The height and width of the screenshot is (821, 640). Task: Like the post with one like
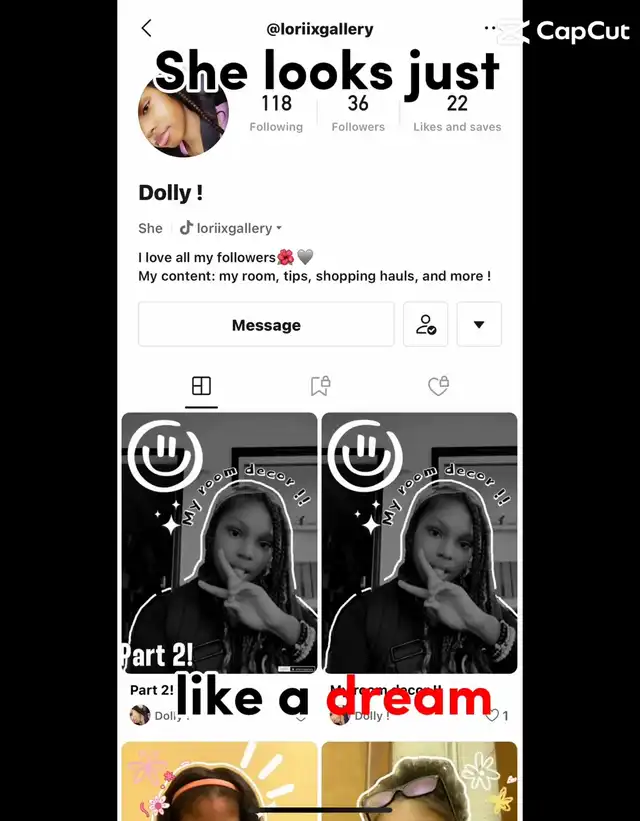coord(492,716)
